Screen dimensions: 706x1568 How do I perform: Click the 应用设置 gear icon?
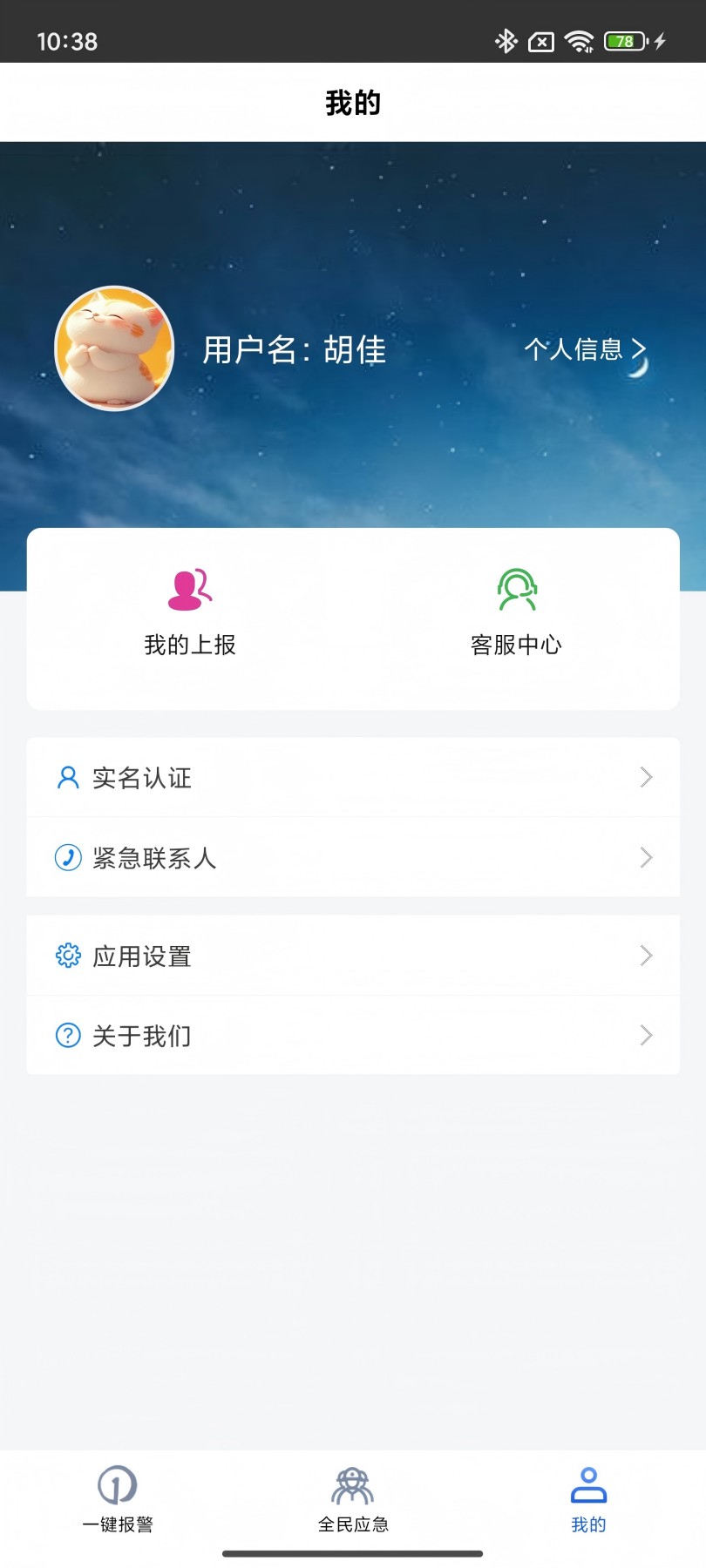coord(67,955)
